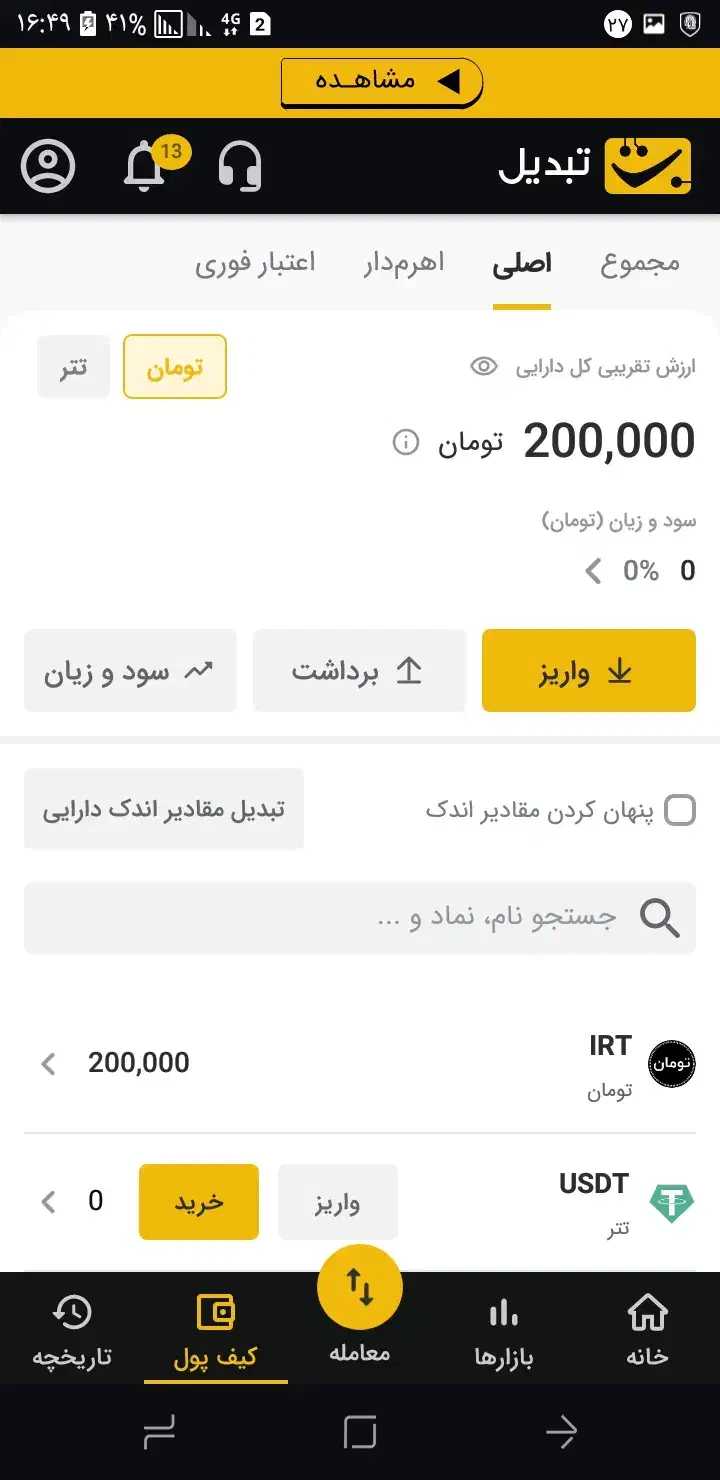The image size is (720, 1480).
Task: Open notifications bell showing 13 alerts
Action: click(146, 166)
